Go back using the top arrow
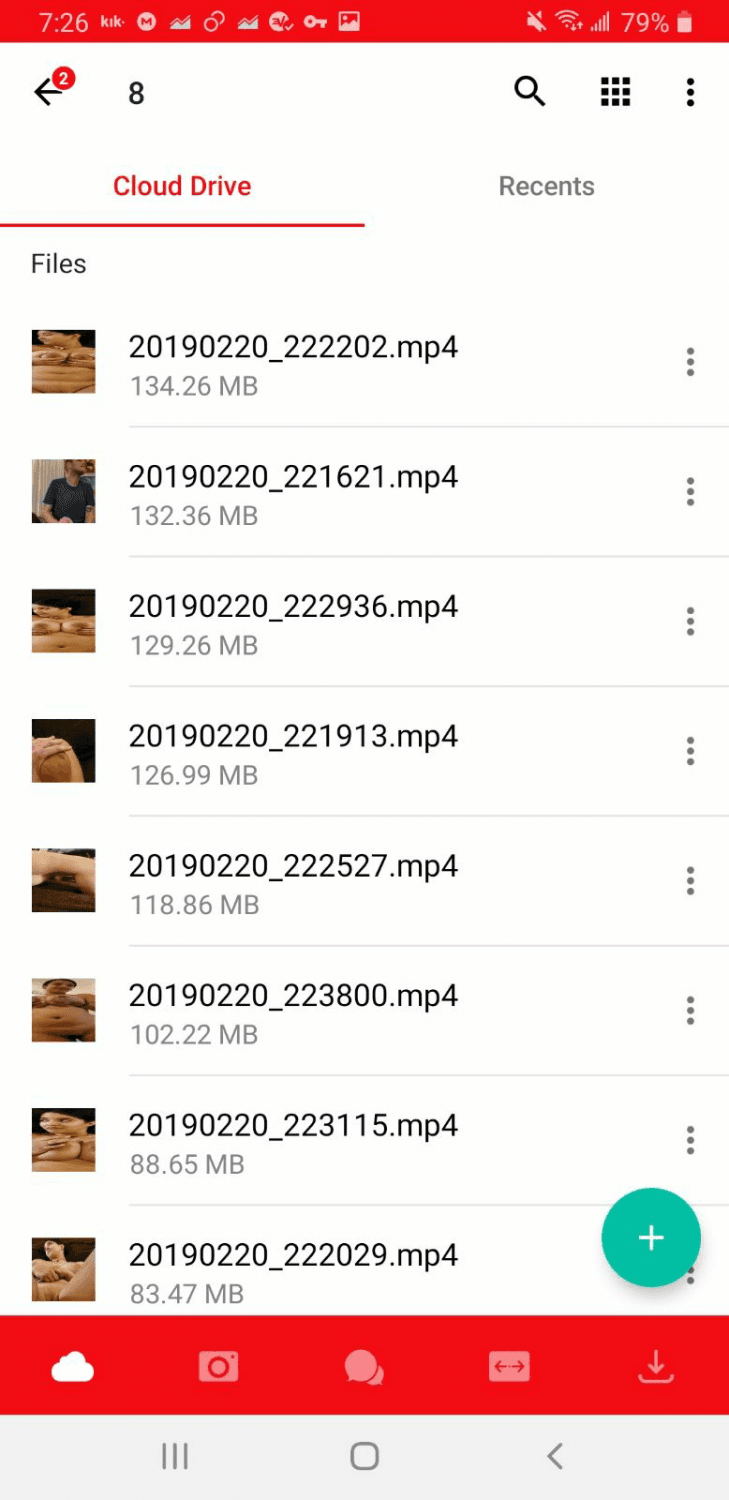The image size is (729, 1500). 47,93
